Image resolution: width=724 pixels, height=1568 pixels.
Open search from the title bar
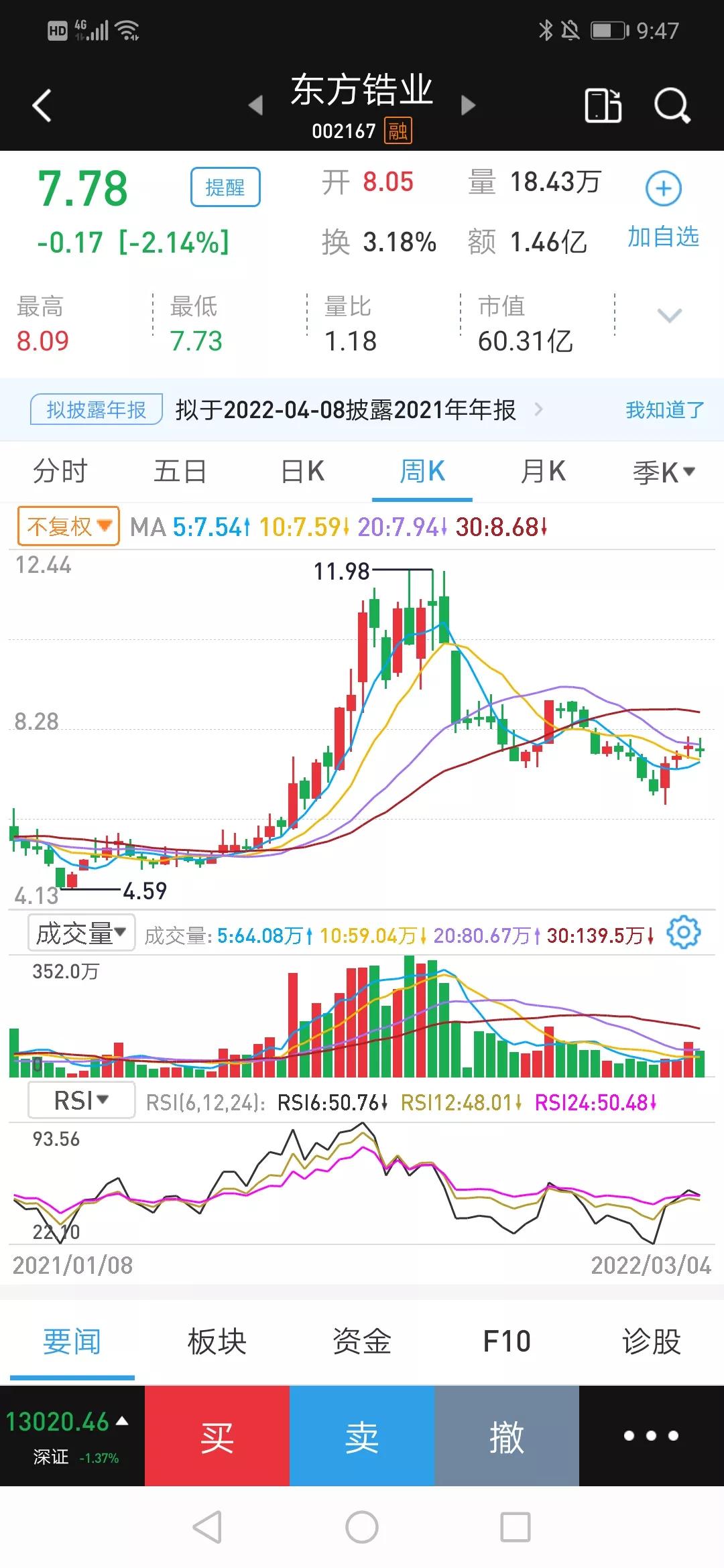[670, 105]
